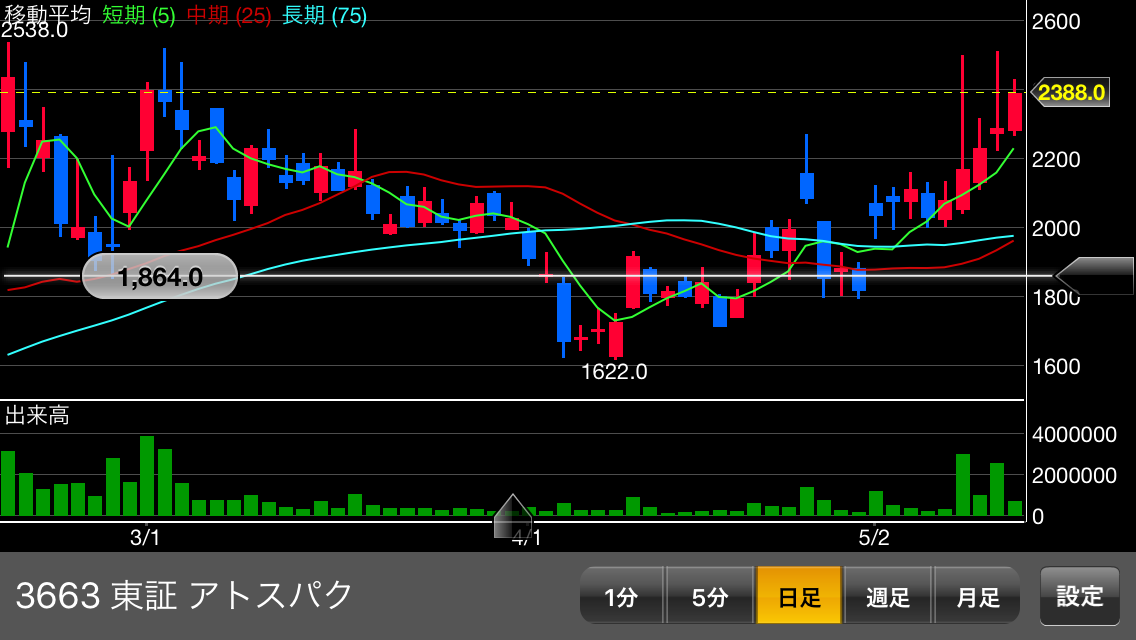The width and height of the screenshot is (1136, 640).
Task: Switch to 週足 weekly chart
Action: point(888,597)
